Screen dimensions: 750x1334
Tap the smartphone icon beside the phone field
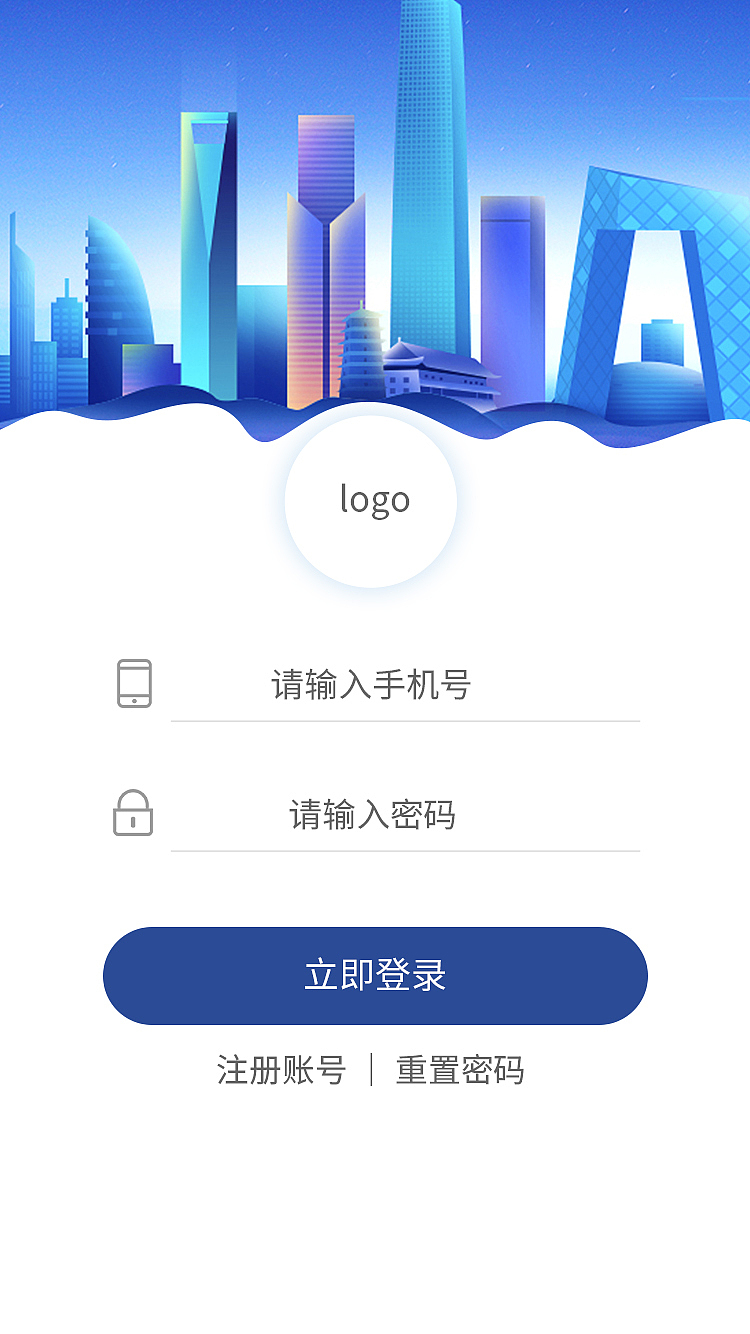click(133, 684)
